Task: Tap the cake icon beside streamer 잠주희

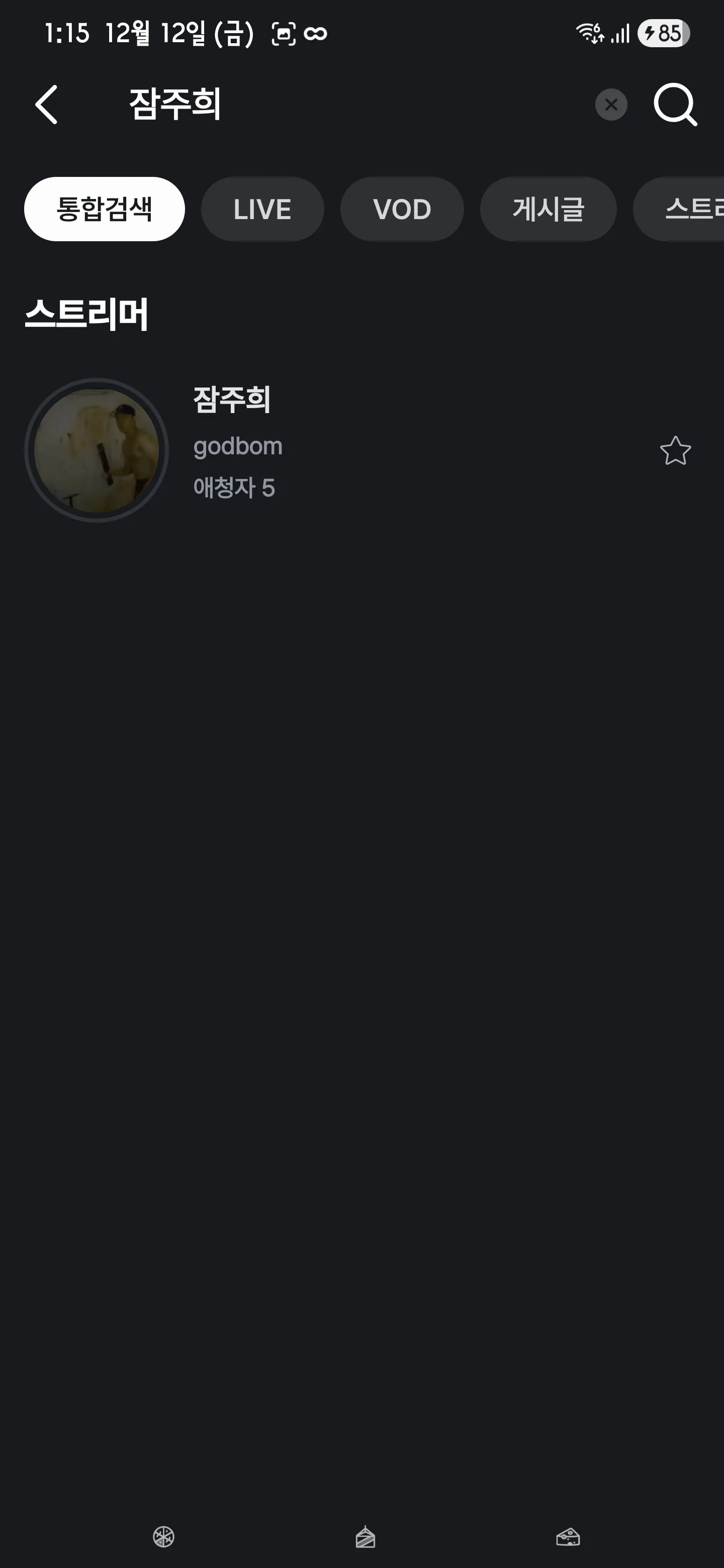Action: (366, 412)
